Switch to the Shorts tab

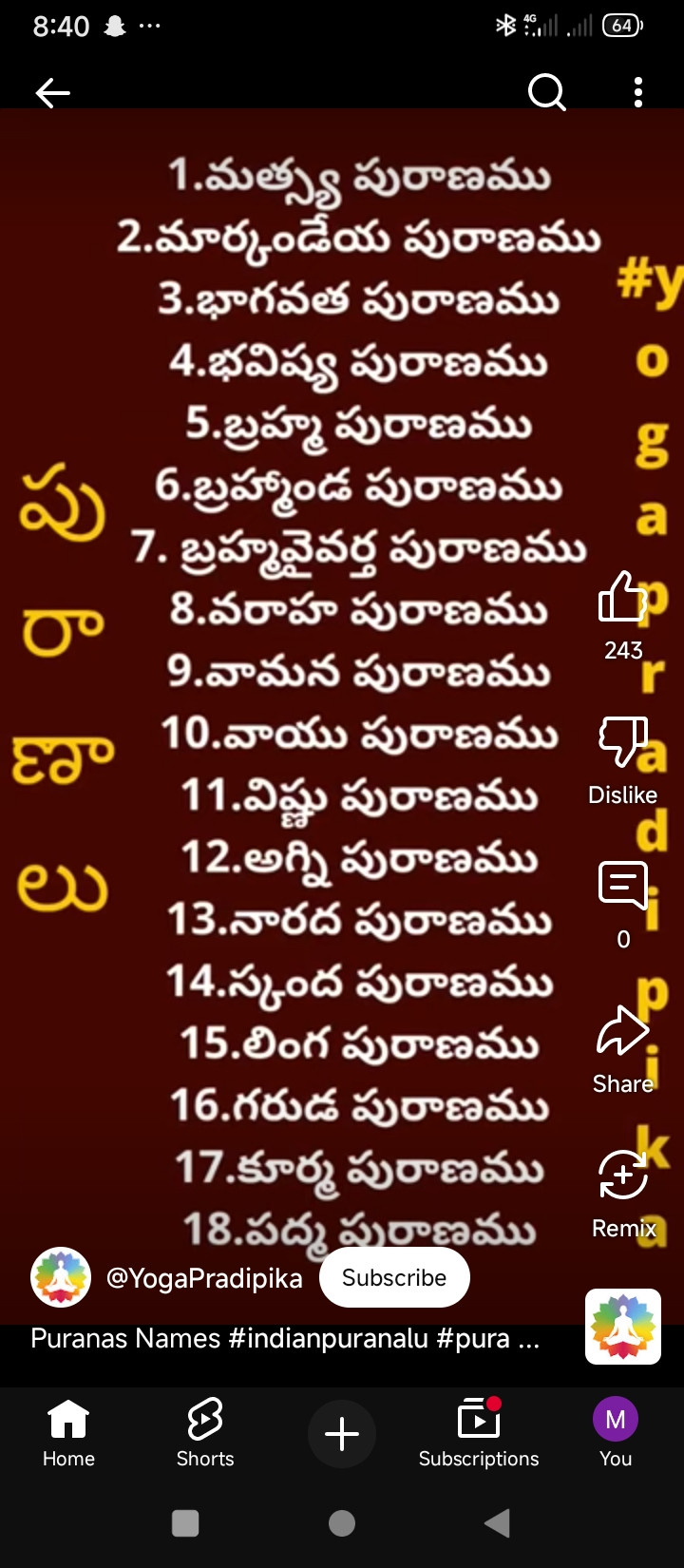205,1433
